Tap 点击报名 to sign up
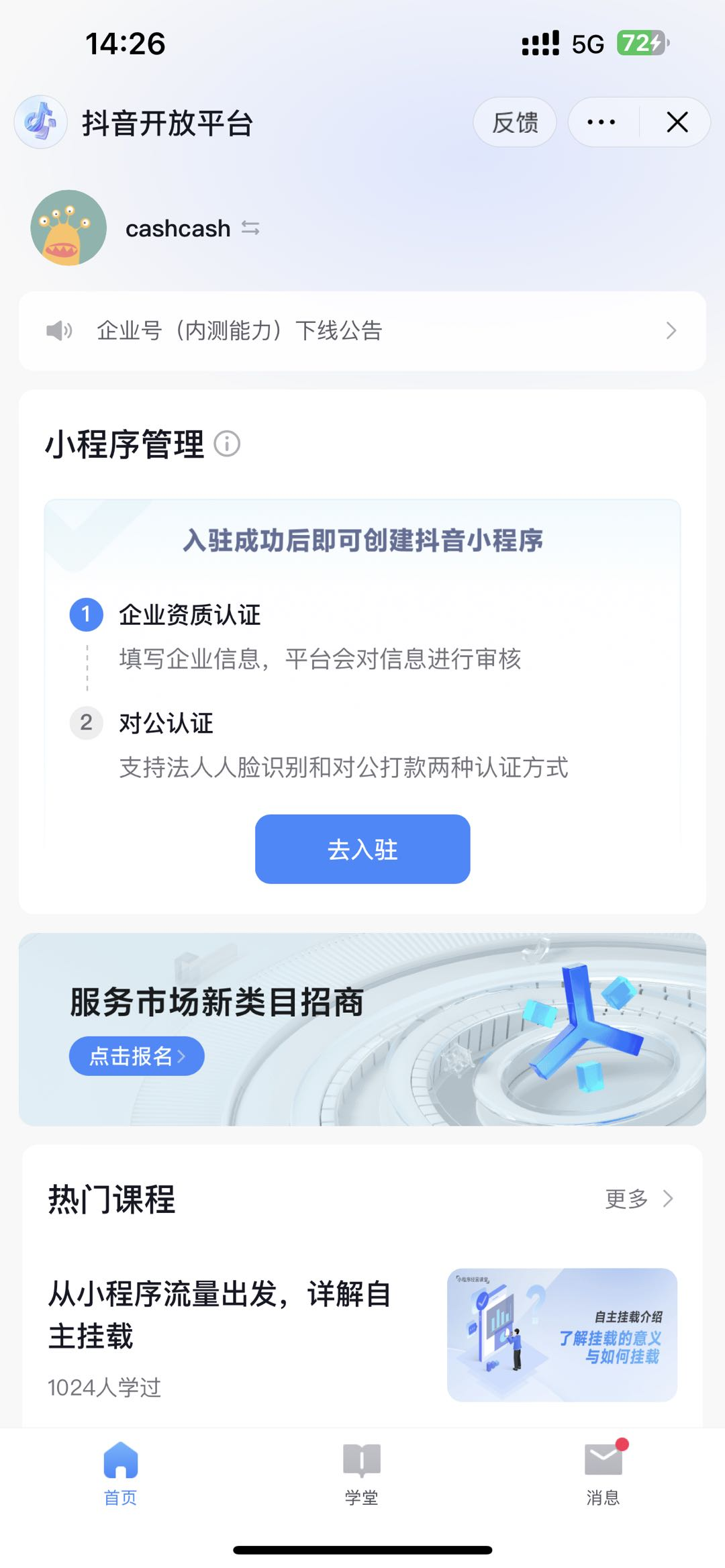 click(137, 1057)
